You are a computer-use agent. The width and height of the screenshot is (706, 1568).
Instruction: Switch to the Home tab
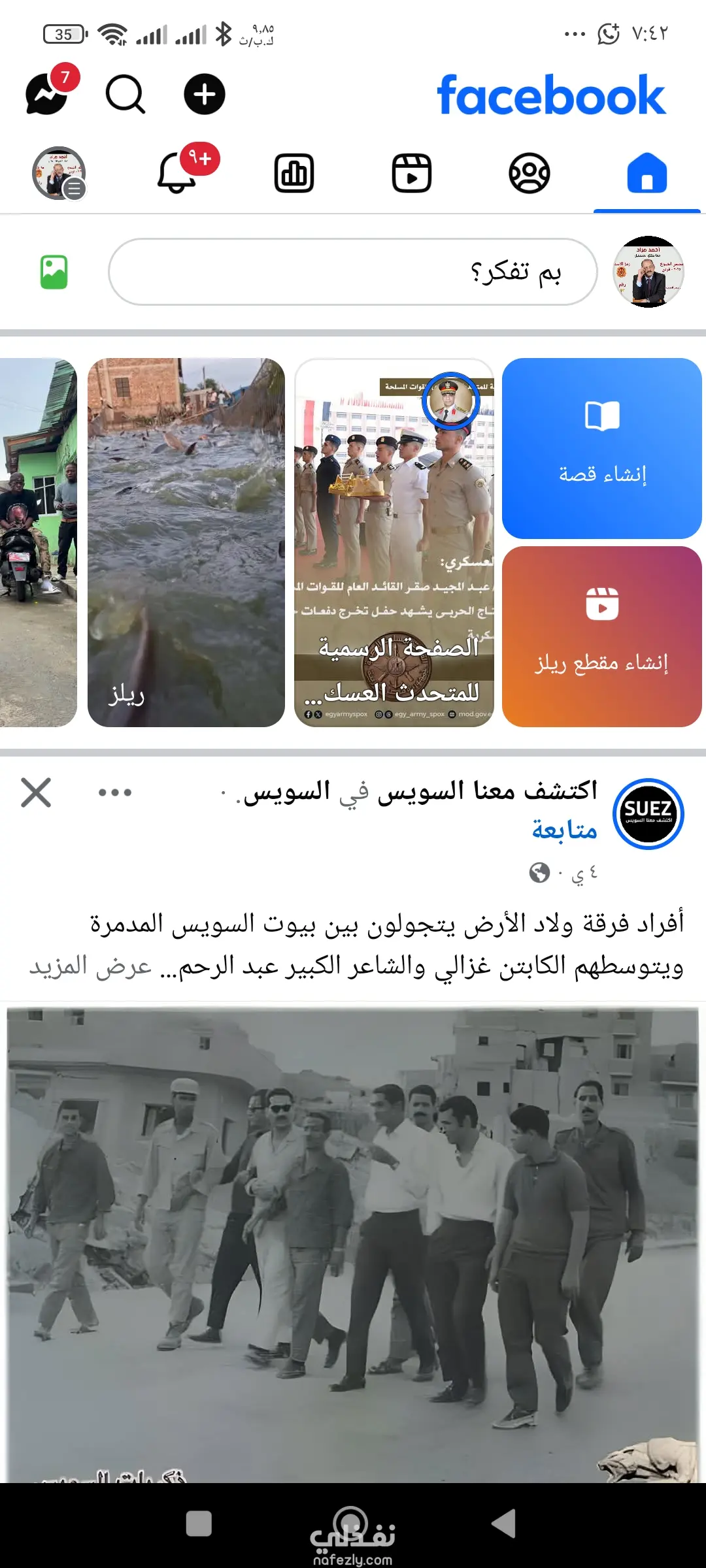647,174
